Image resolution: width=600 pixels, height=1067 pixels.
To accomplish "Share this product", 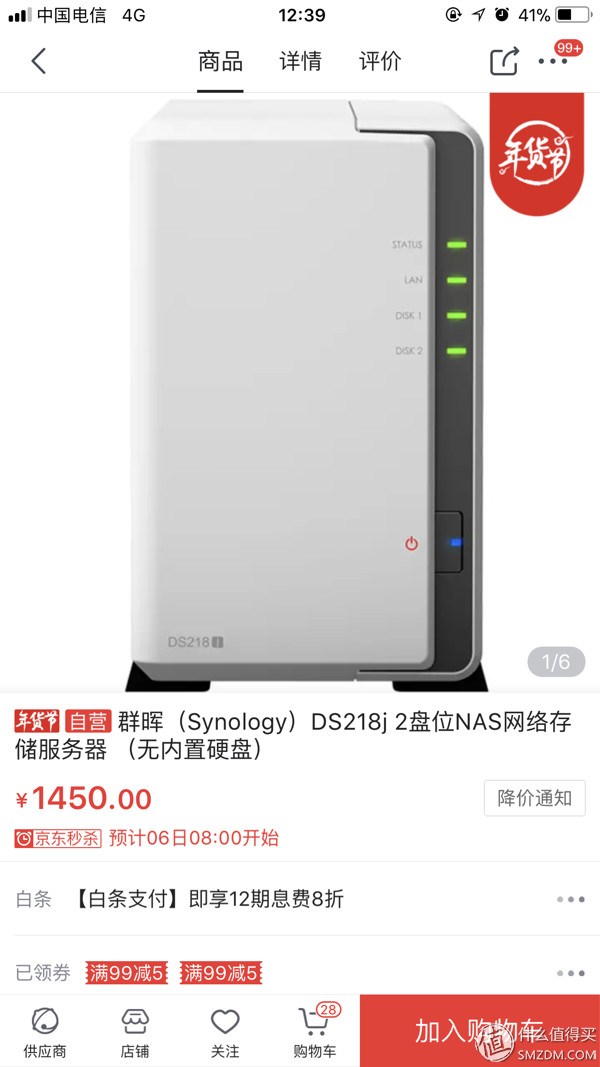I will click(x=504, y=61).
